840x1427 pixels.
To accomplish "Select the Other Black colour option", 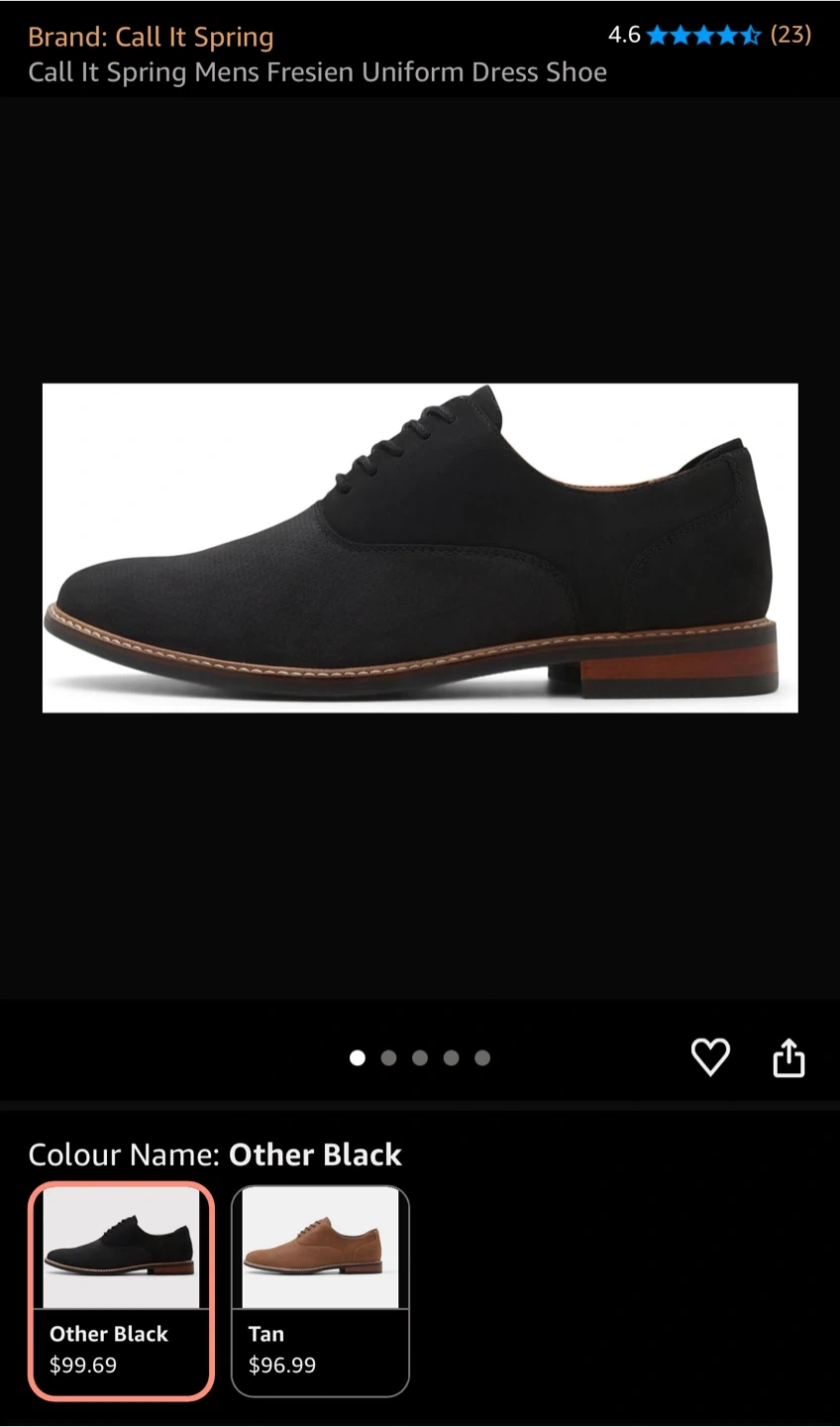I will [121, 1290].
